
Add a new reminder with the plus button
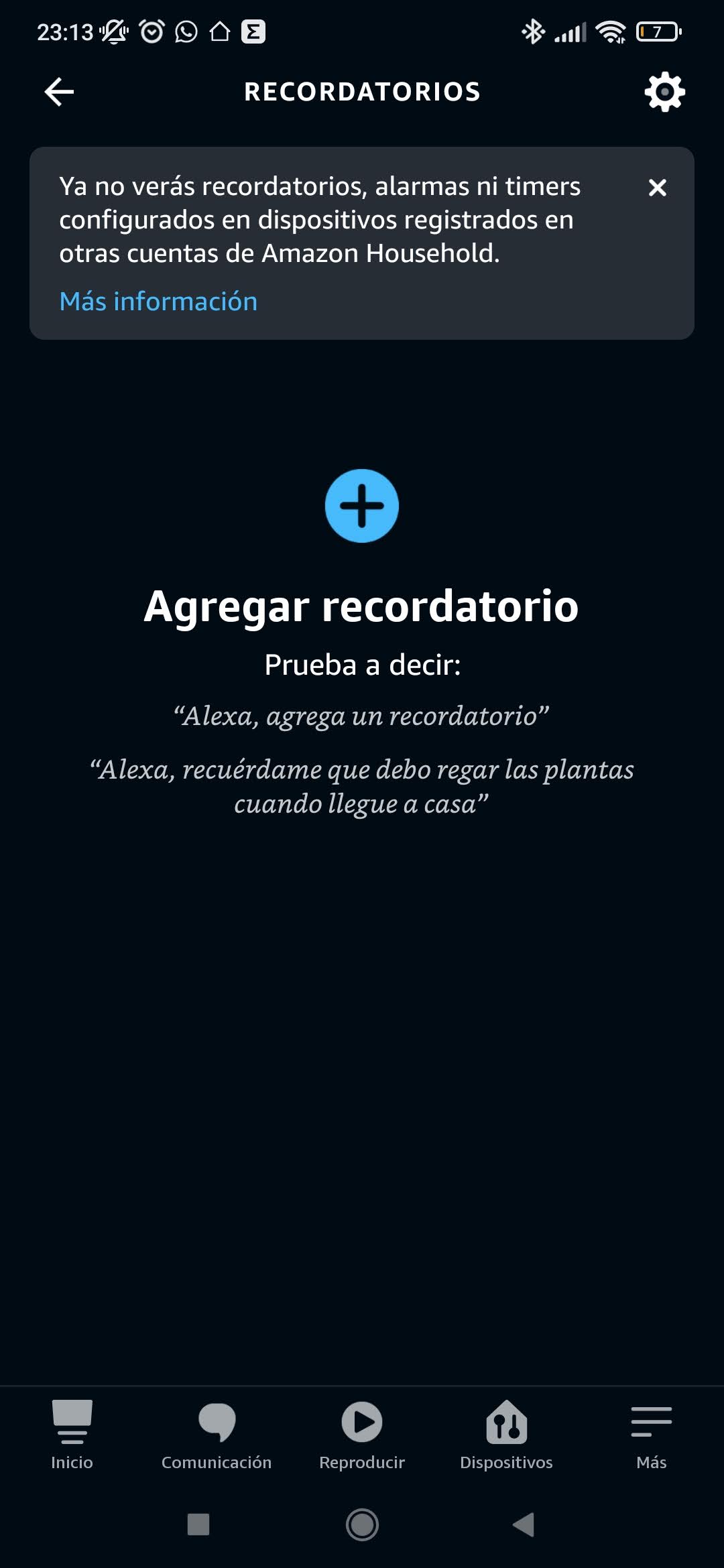tap(362, 506)
